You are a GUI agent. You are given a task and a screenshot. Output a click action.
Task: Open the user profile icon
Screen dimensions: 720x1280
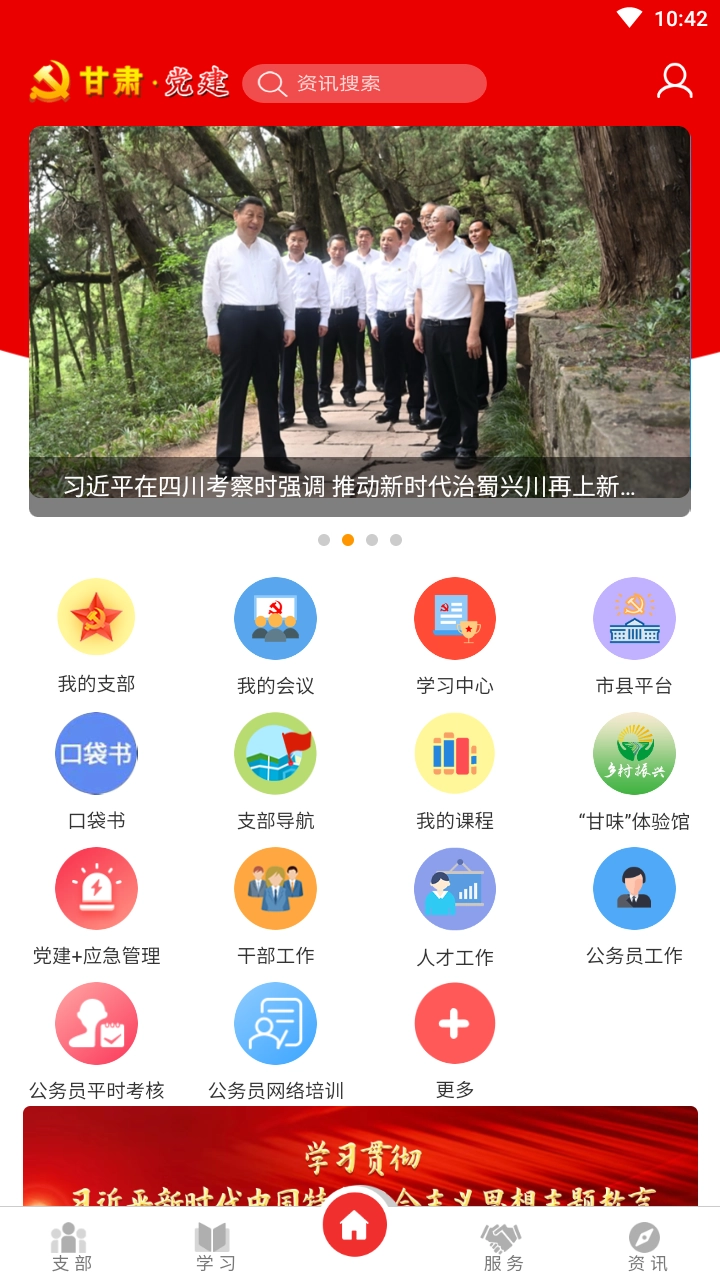[674, 82]
